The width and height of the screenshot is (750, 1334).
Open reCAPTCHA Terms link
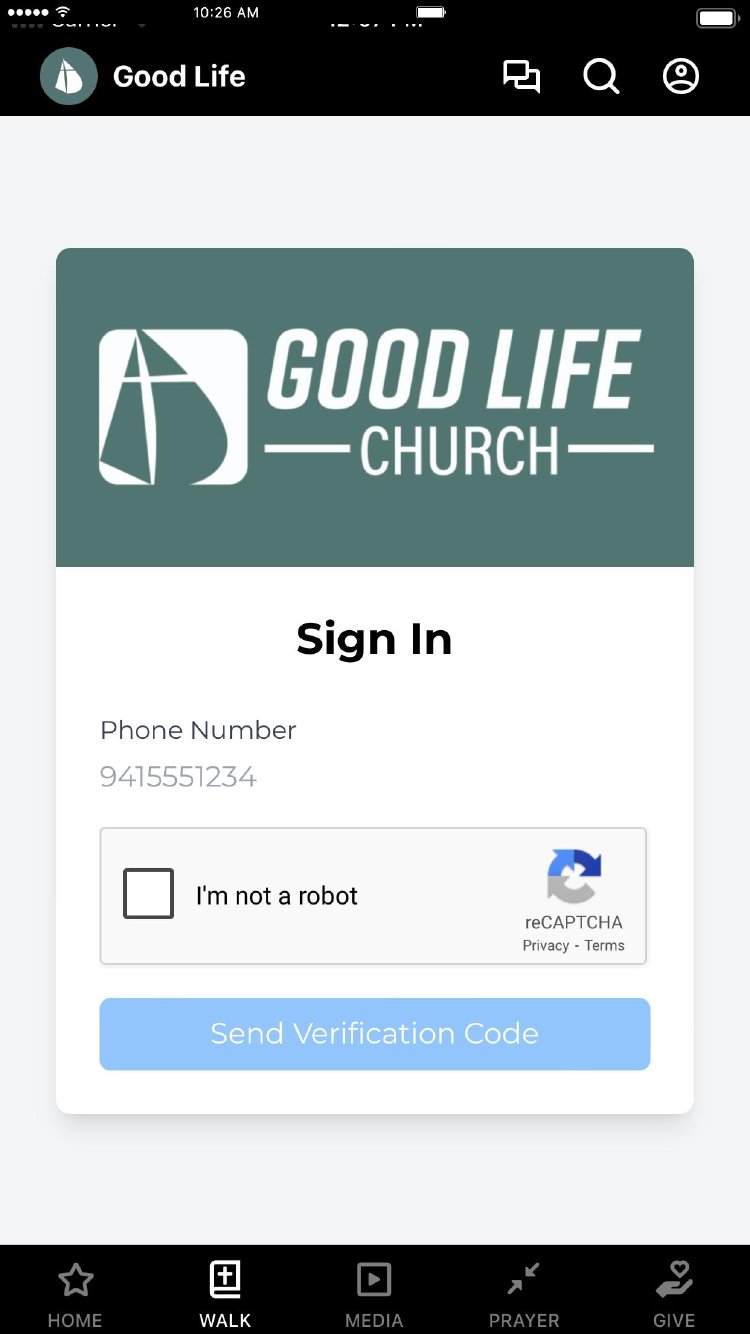point(605,946)
